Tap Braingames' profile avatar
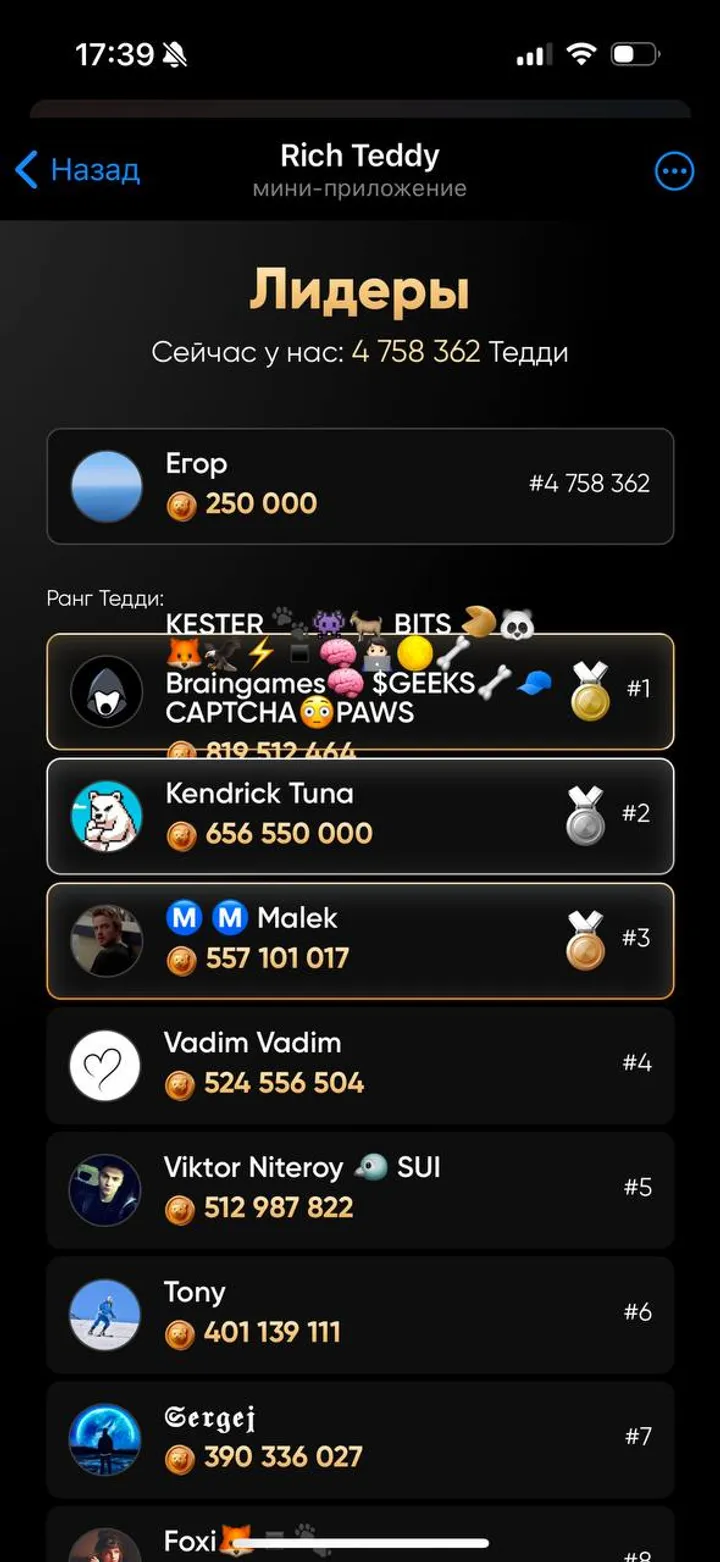This screenshot has width=720, height=1562. pyautogui.click(x=105, y=691)
